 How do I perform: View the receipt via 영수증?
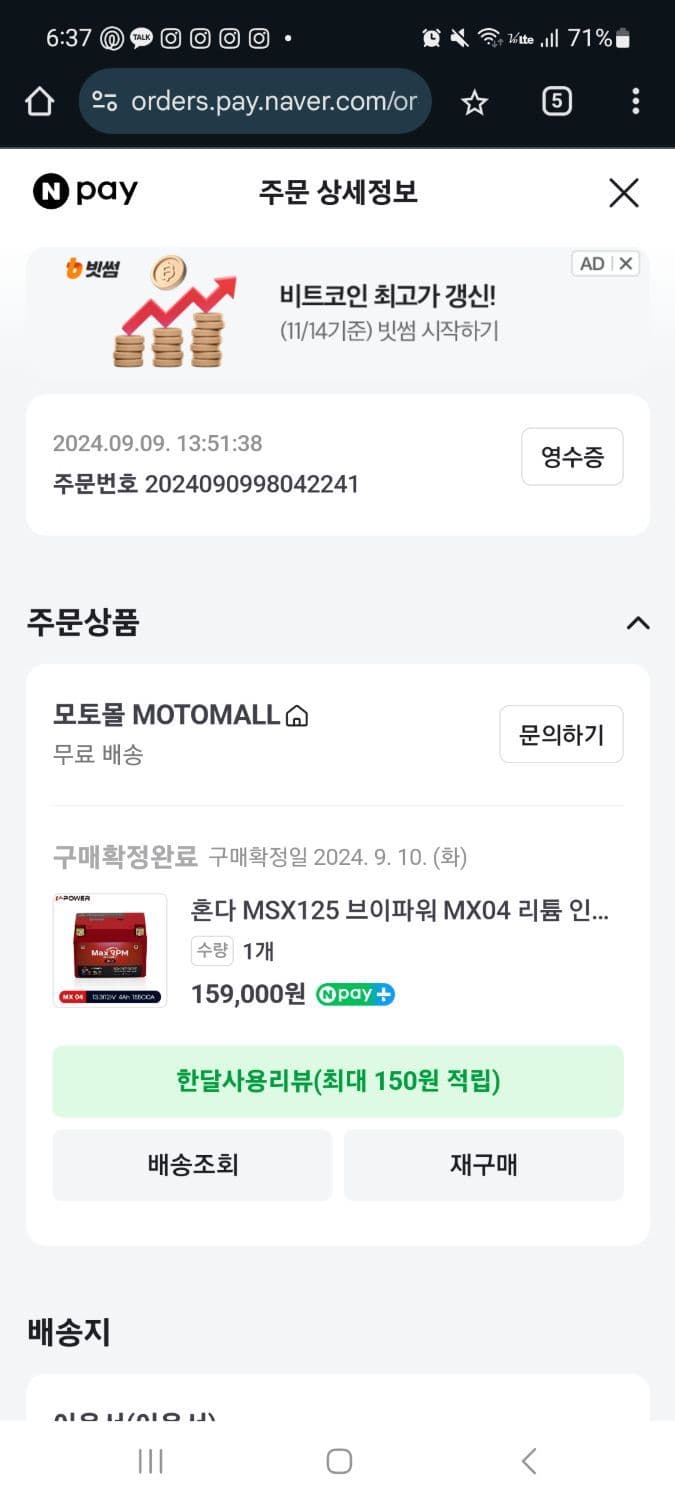tap(572, 457)
